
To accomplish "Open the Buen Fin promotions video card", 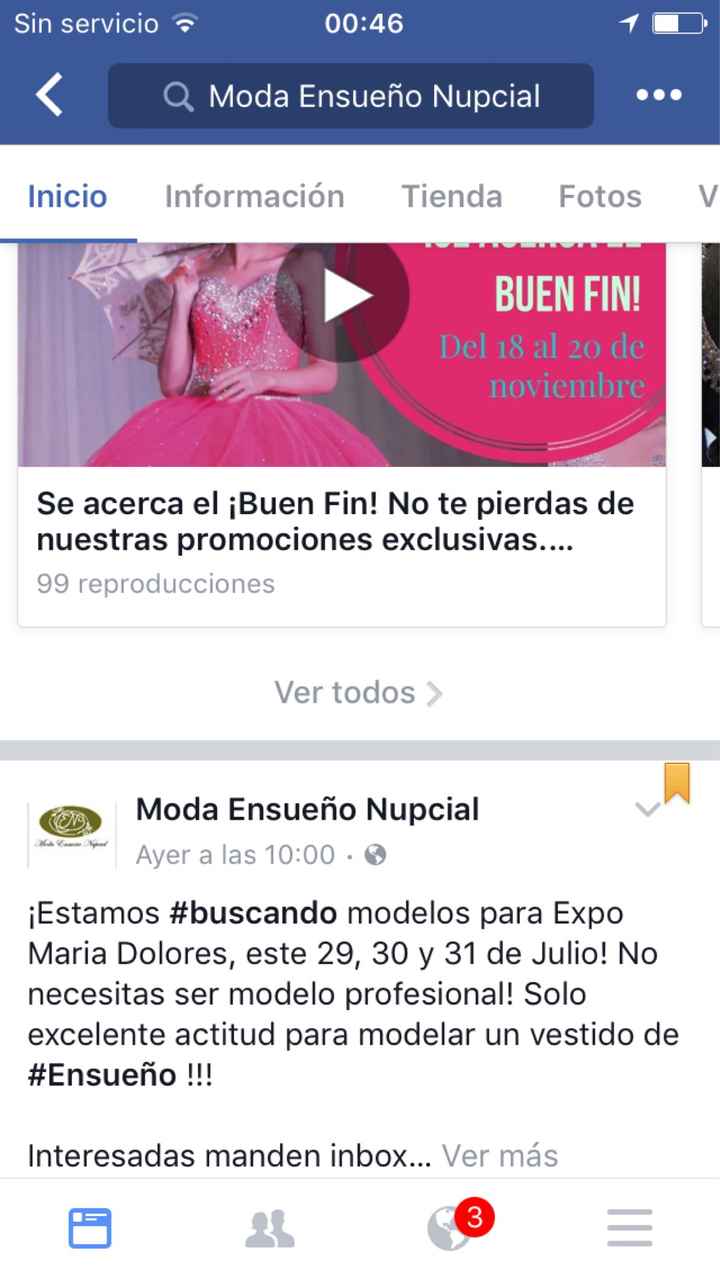I will (x=335, y=521).
